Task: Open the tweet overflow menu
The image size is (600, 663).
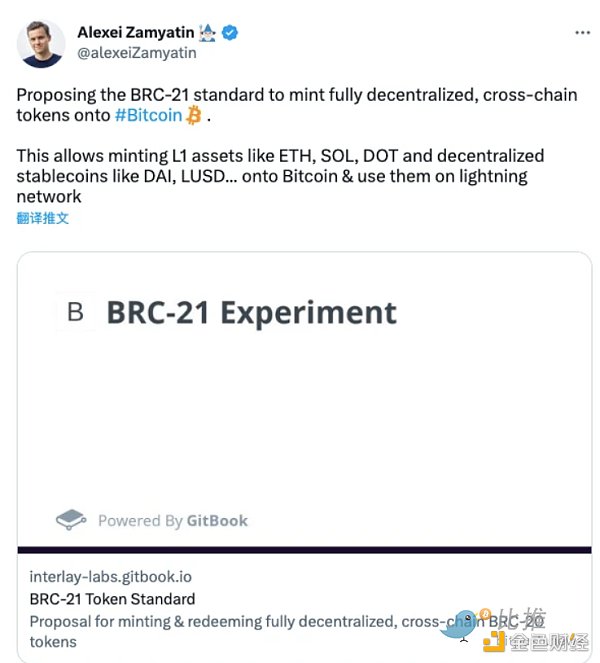Action: [582, 33]
